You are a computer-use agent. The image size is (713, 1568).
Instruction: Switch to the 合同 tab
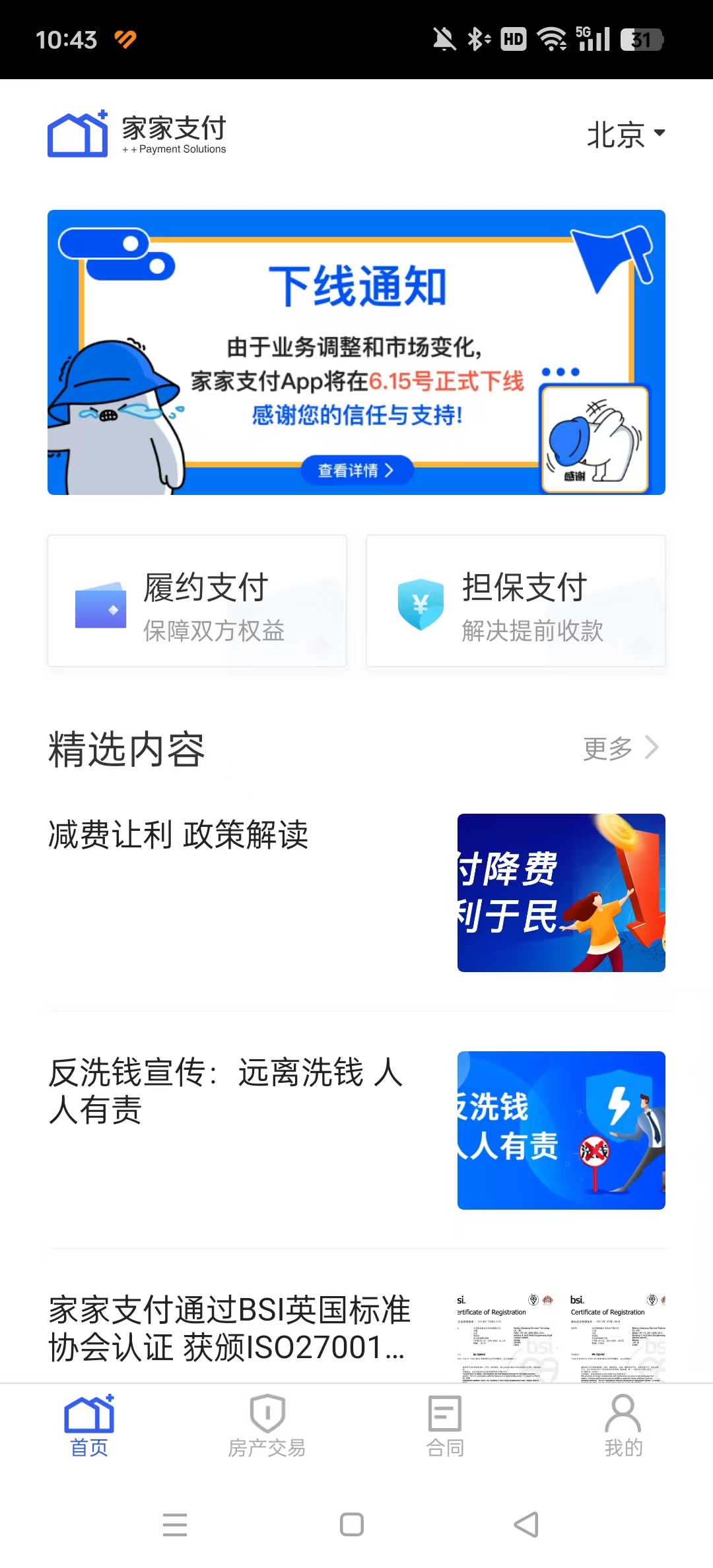pos(445,1425)
